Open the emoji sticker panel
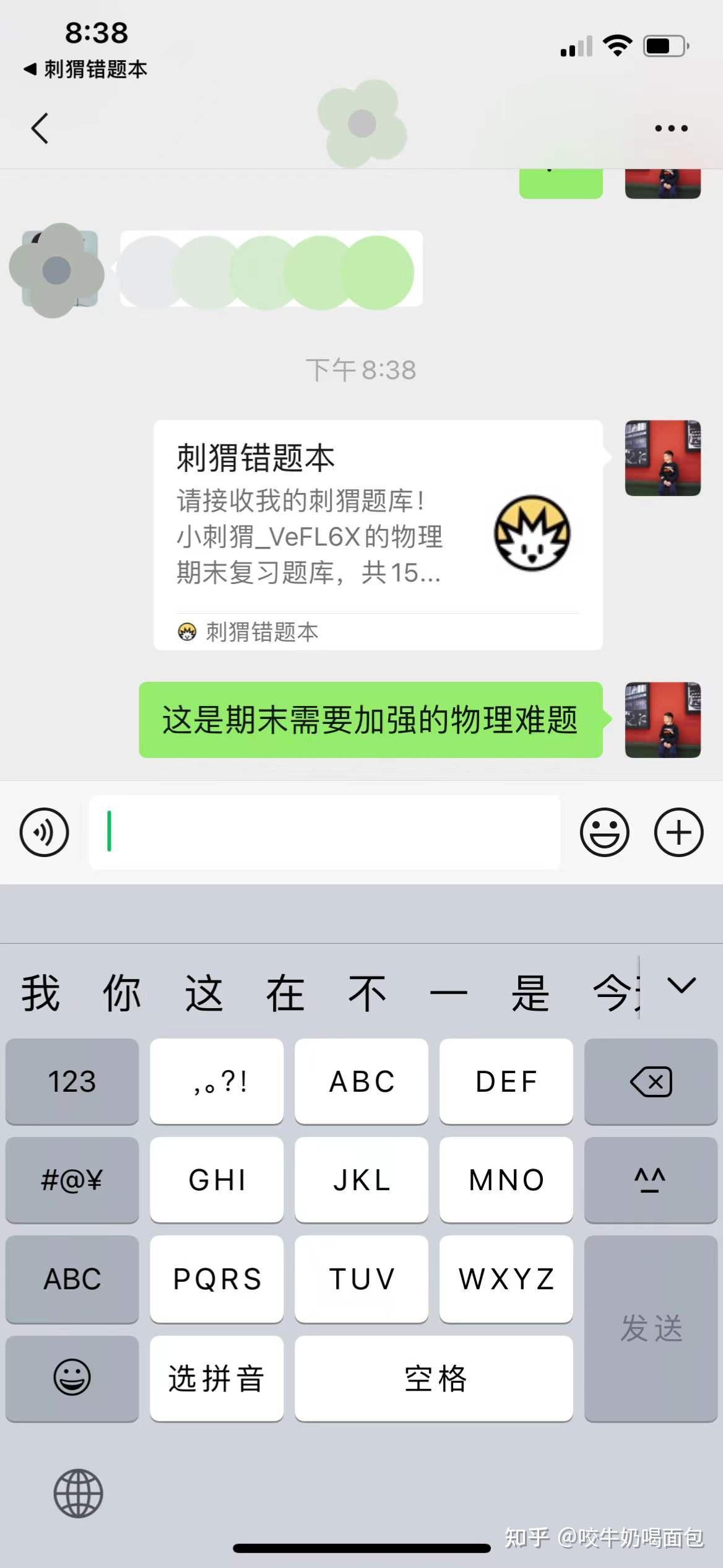723x1568 pixels. click(x=604, y=832)
